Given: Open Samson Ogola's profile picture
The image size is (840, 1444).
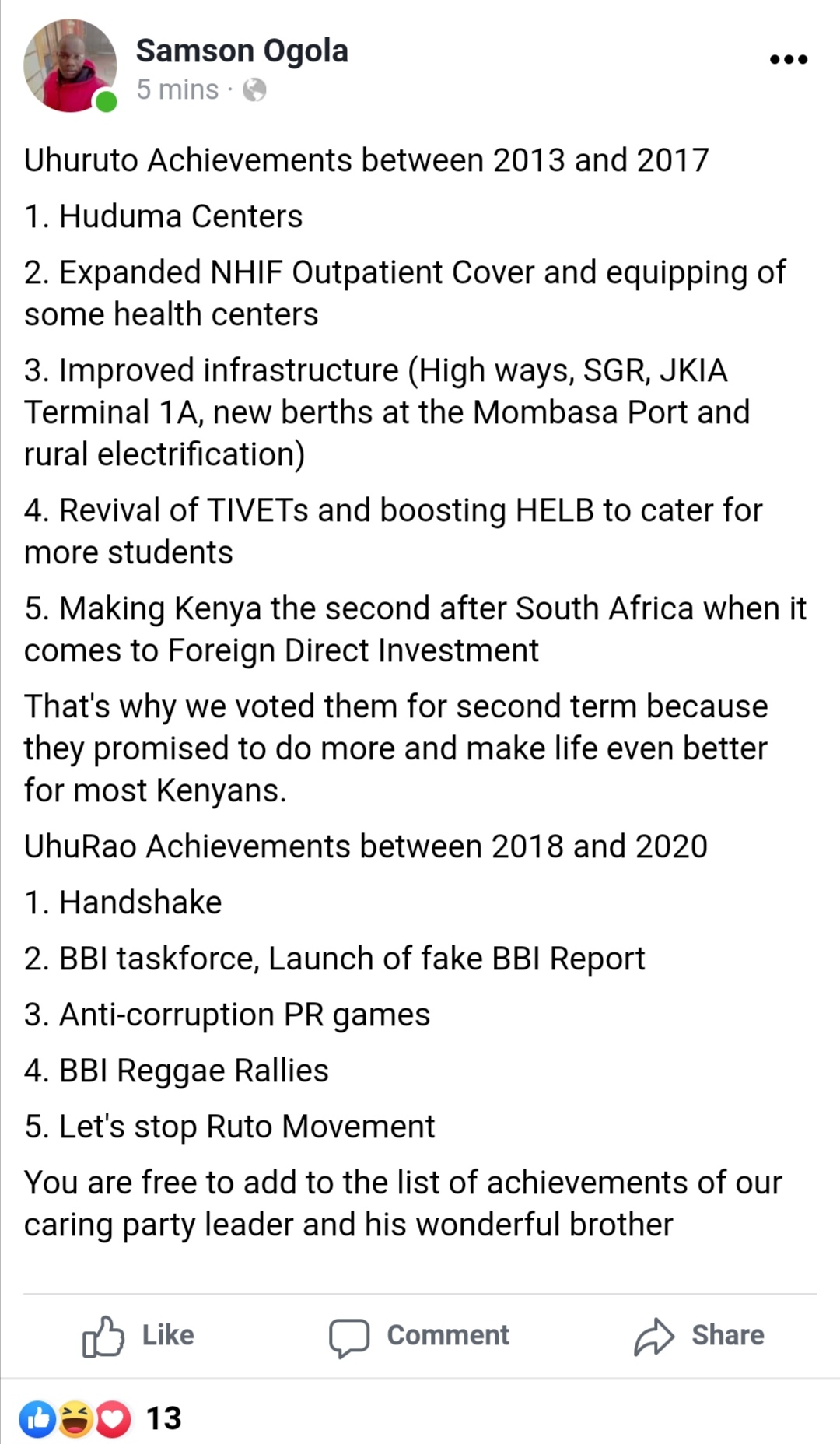Looking at the screenshot, I should coord(70,66).
